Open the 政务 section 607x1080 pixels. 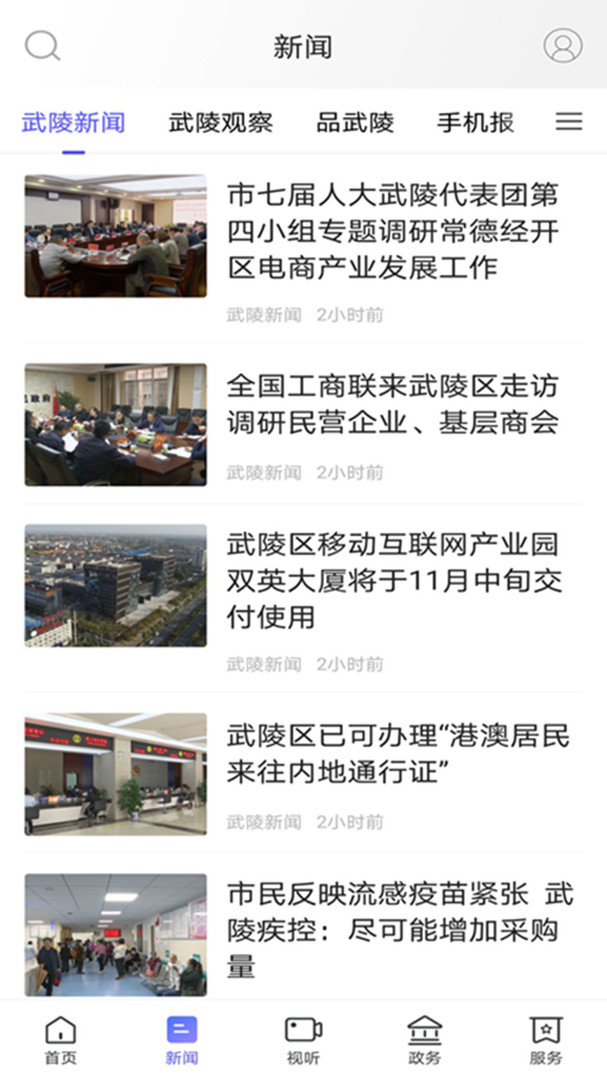pos(425,1040)
